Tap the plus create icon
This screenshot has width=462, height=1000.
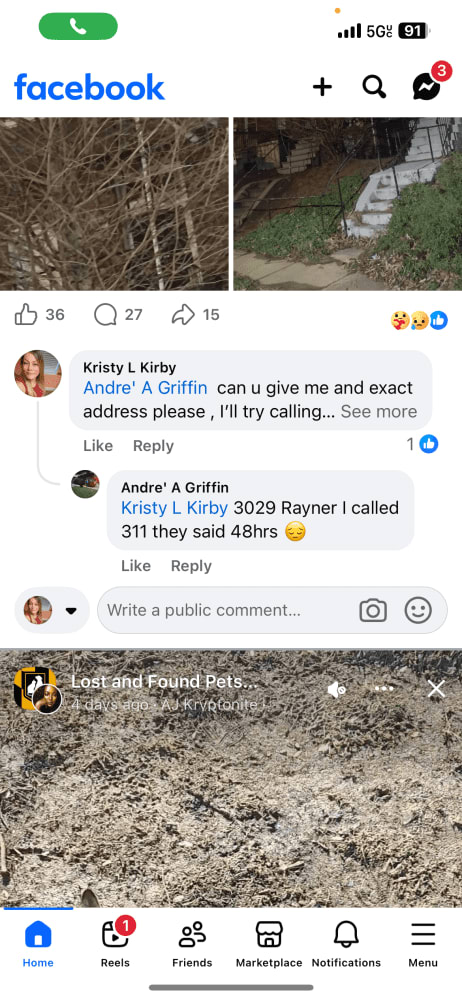[x=322, y=87]
